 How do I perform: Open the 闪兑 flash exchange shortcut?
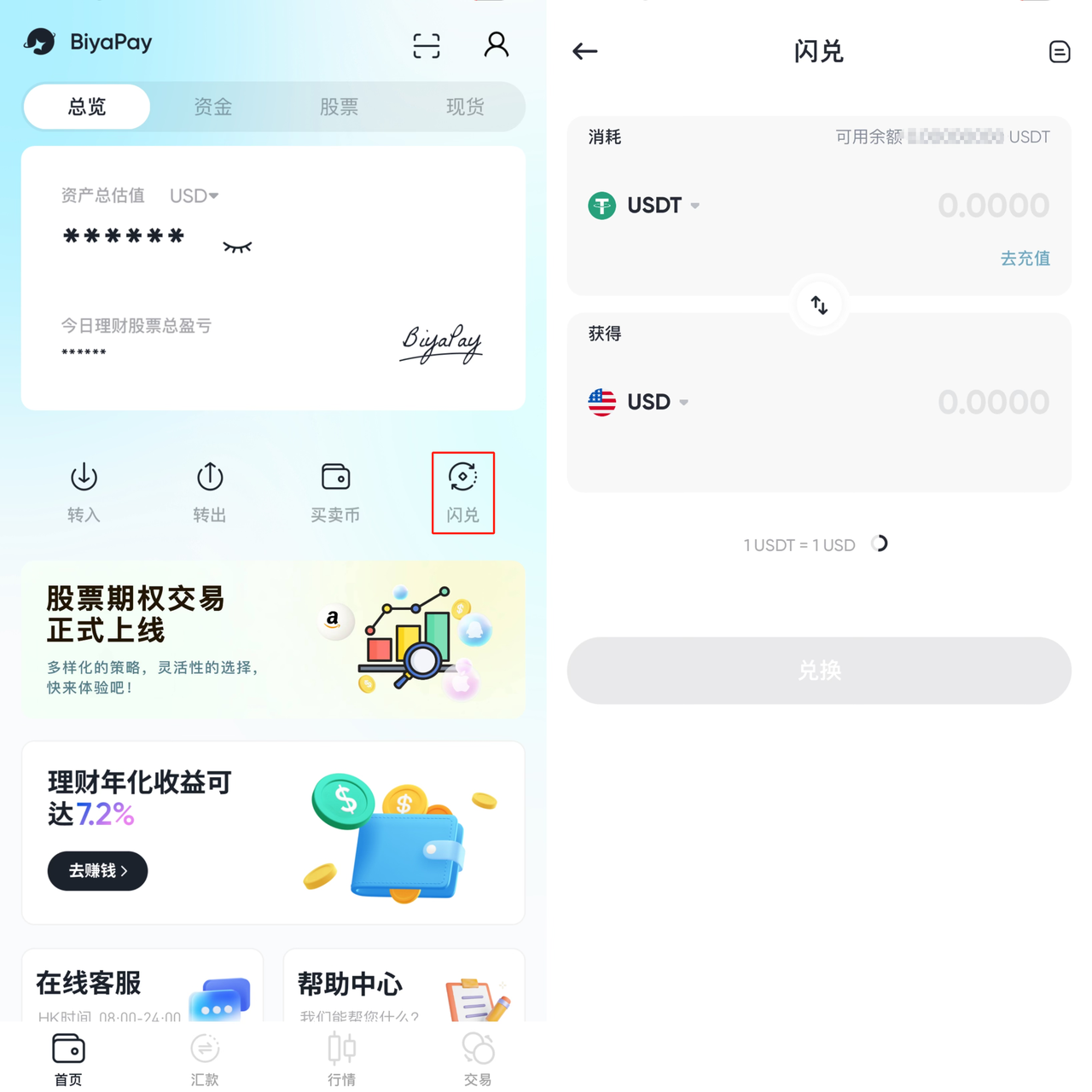462,492
